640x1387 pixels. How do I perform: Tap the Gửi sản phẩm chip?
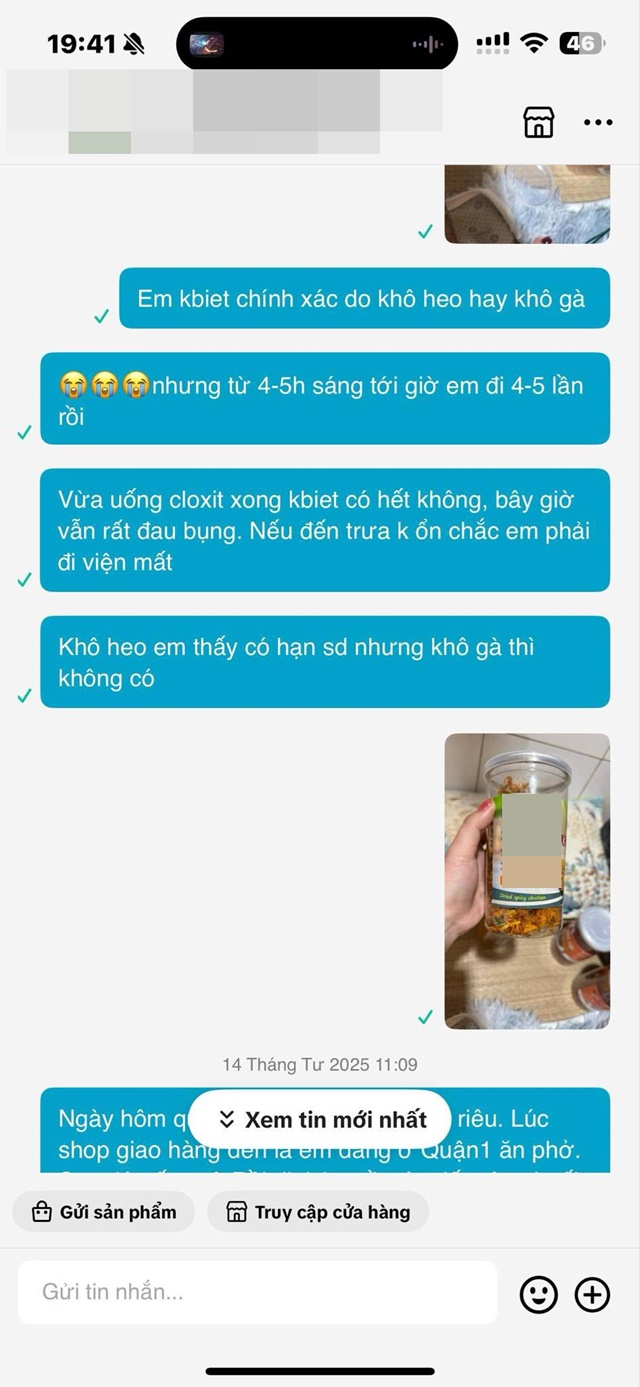pos(104,1212)
